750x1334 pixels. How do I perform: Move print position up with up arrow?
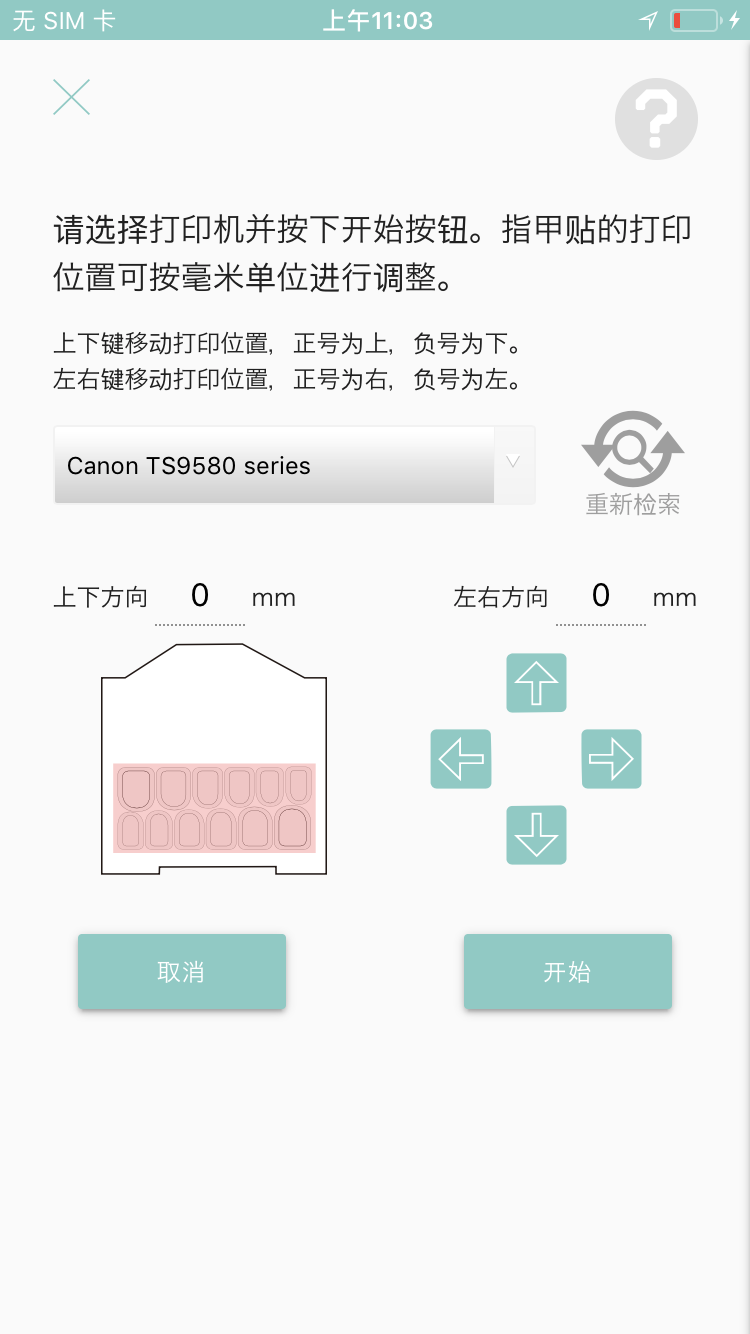pyautogui.click(x=536, y=683)
